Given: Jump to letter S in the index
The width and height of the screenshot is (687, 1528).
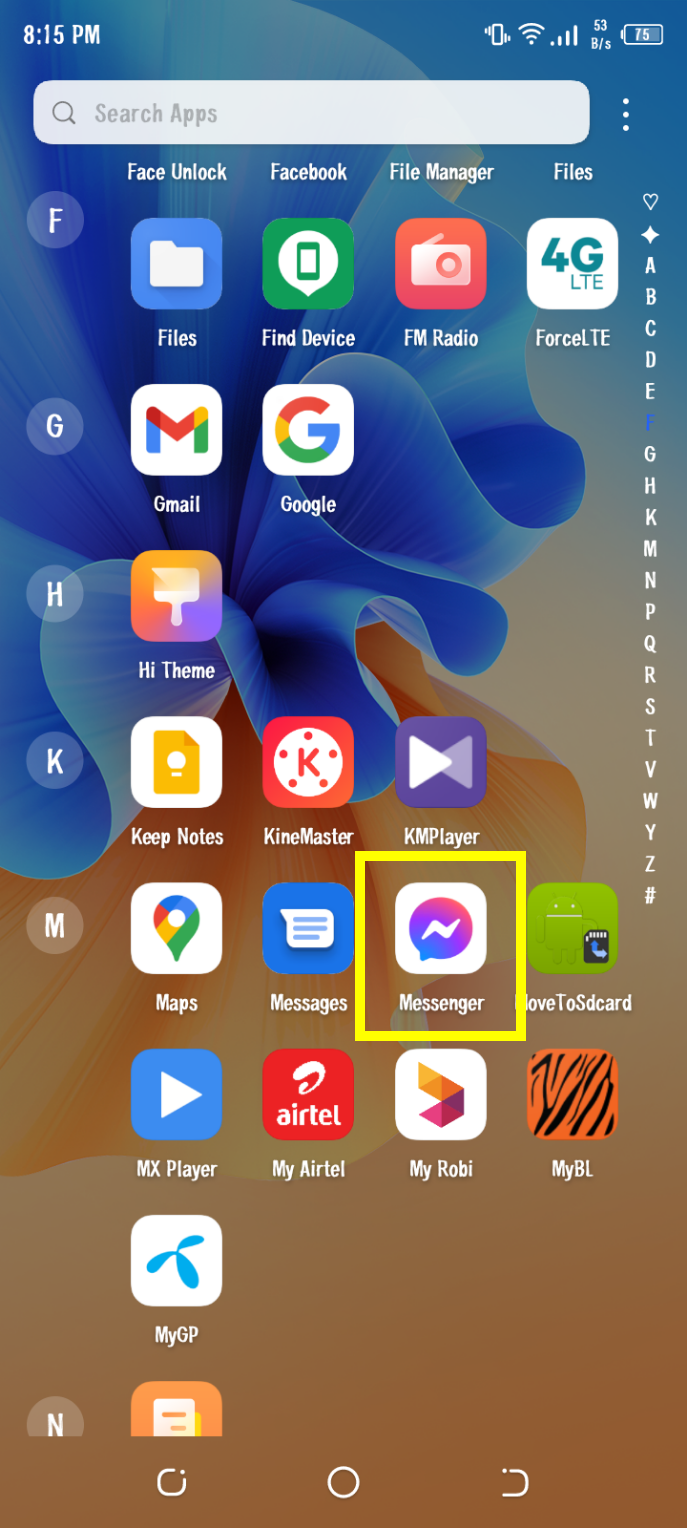Looking at the screenshot, I should click(x=650, y=706).
